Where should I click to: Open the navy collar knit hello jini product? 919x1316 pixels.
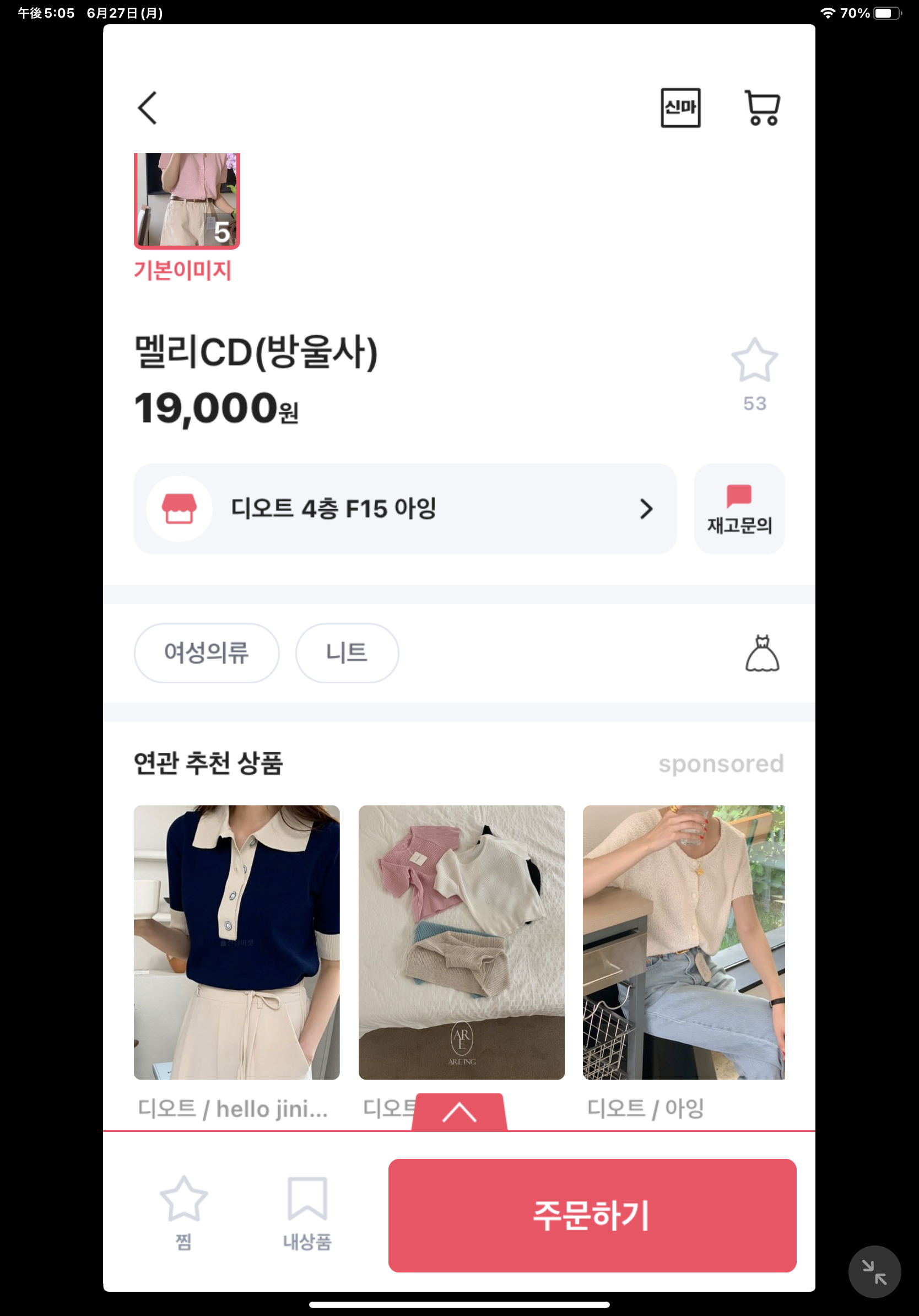(x=236, y=942)
